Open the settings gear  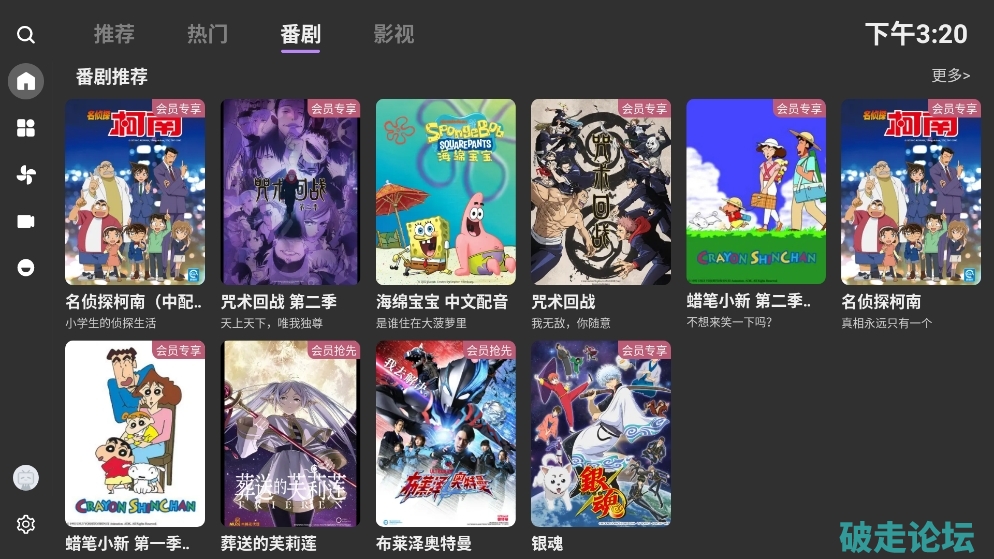(x=26, y=524)
